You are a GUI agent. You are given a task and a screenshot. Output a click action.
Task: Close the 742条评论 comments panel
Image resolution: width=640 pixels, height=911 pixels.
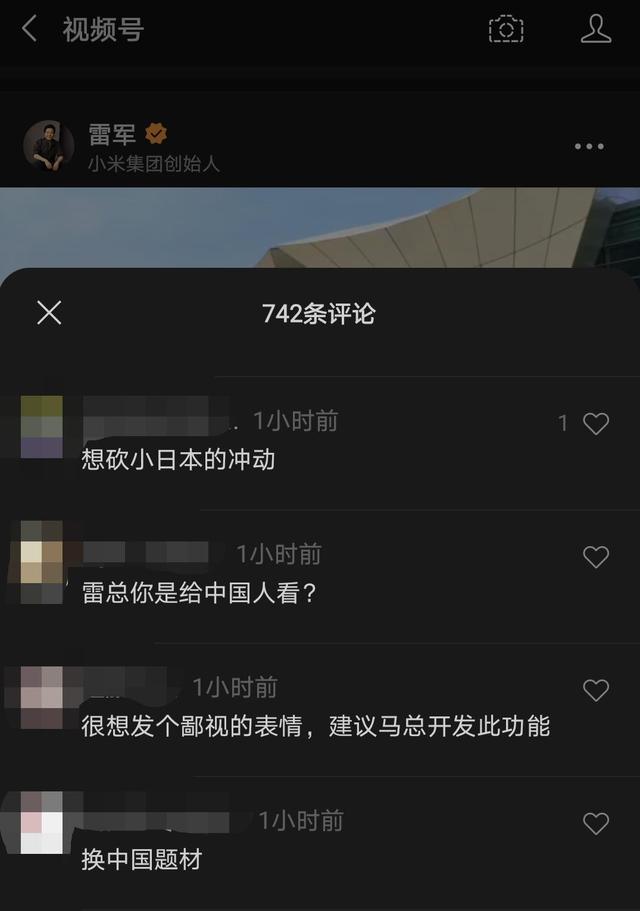[49, 313]
